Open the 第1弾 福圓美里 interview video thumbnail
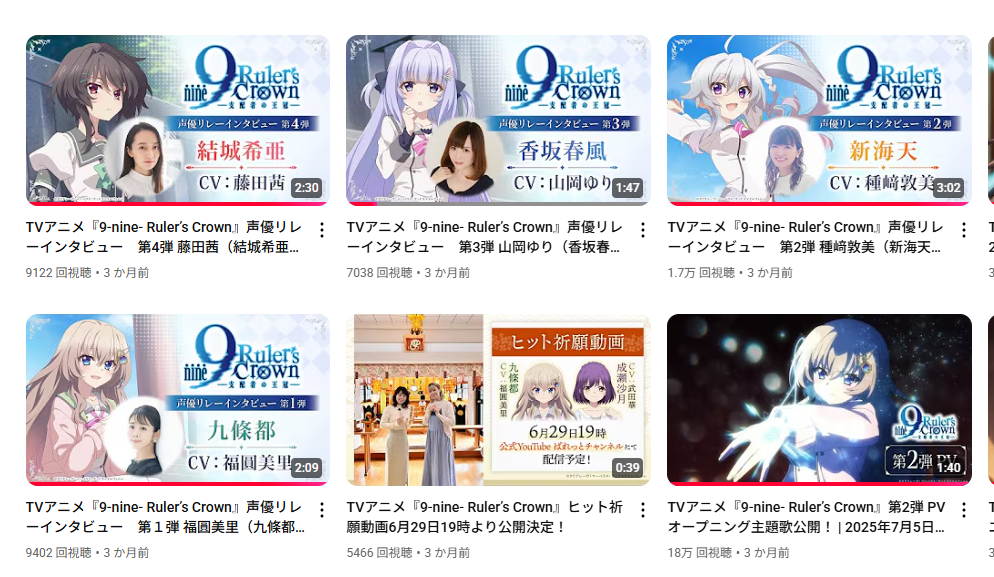 (x=177, y=400)
